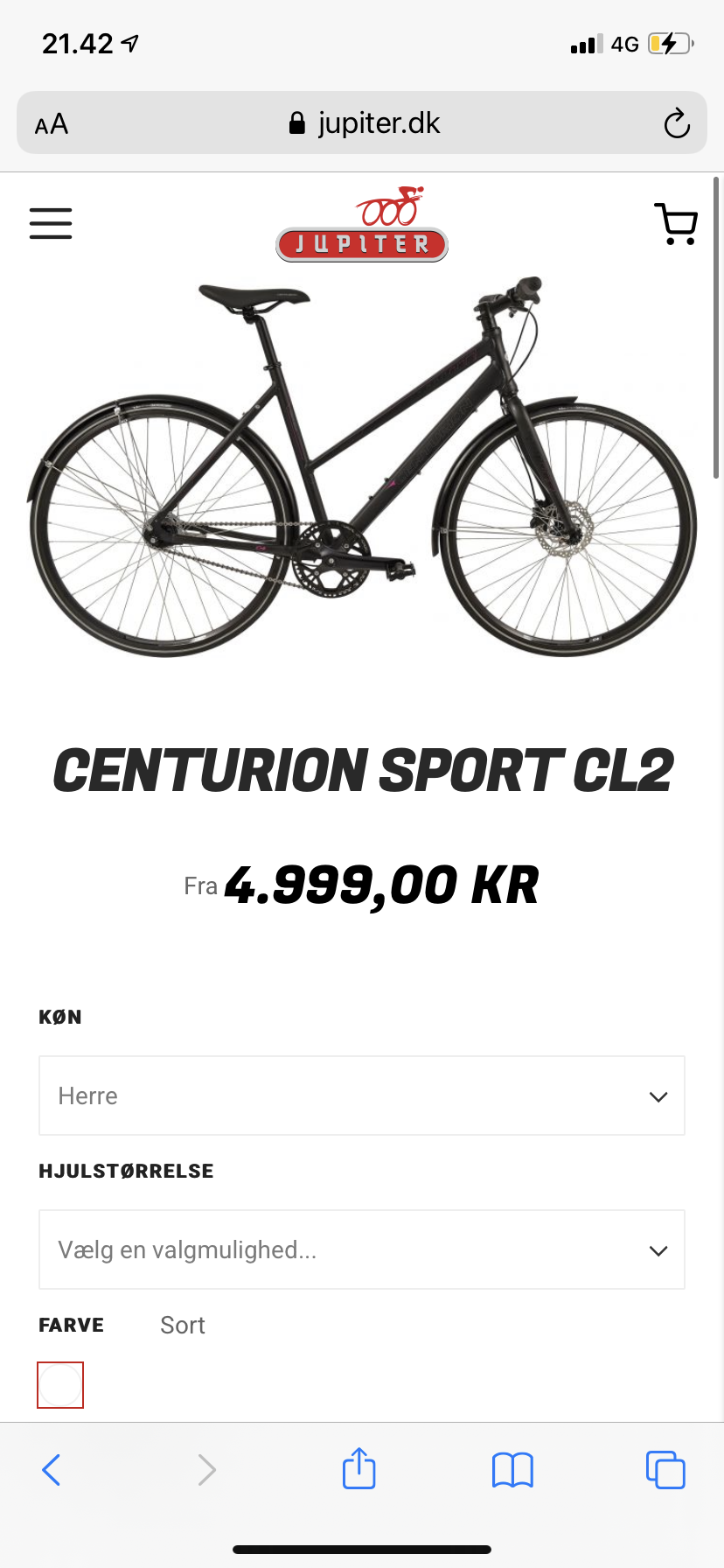Open the shopping cart
Viewport: 724px width, 1568px height.
tap(676, 224)
